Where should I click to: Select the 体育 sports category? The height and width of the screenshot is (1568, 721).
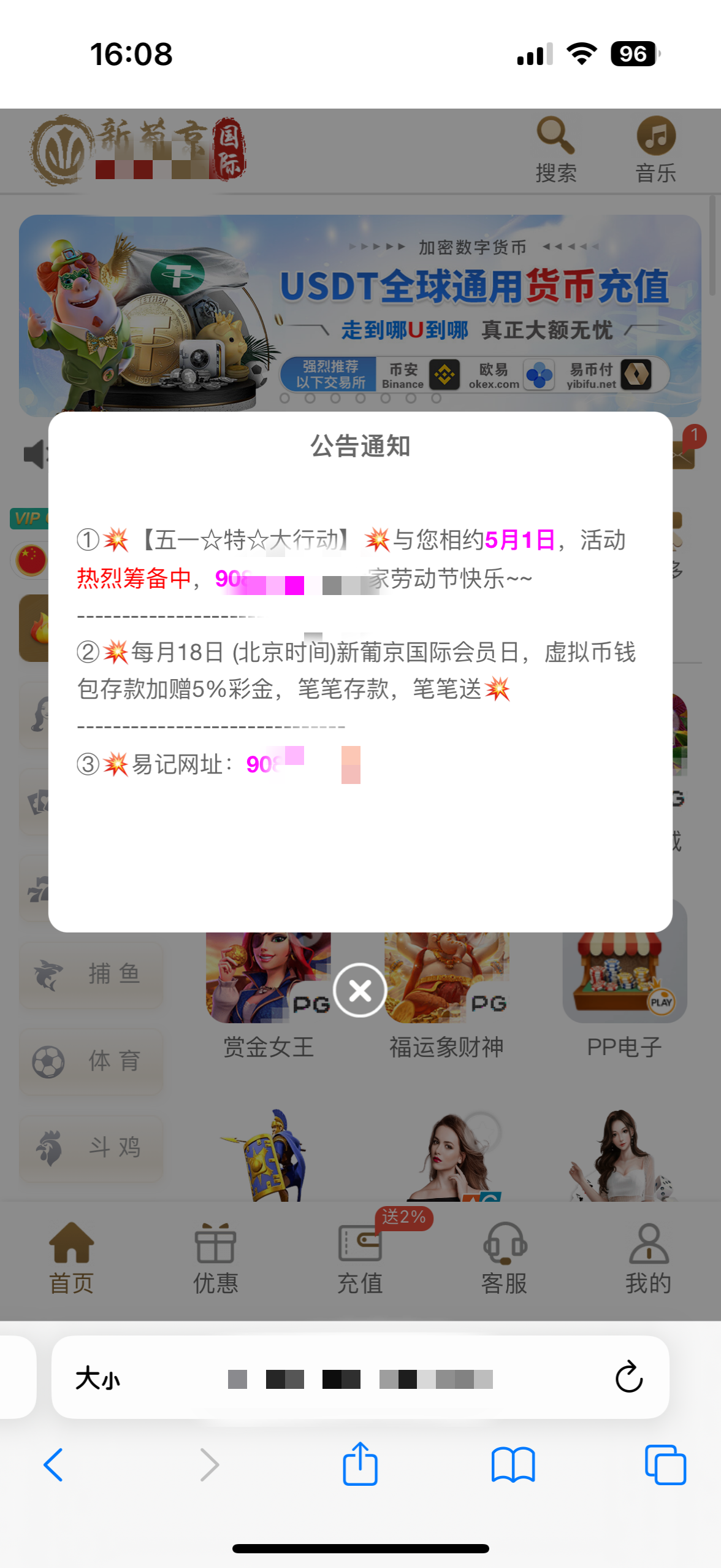tap(91, 1061)
